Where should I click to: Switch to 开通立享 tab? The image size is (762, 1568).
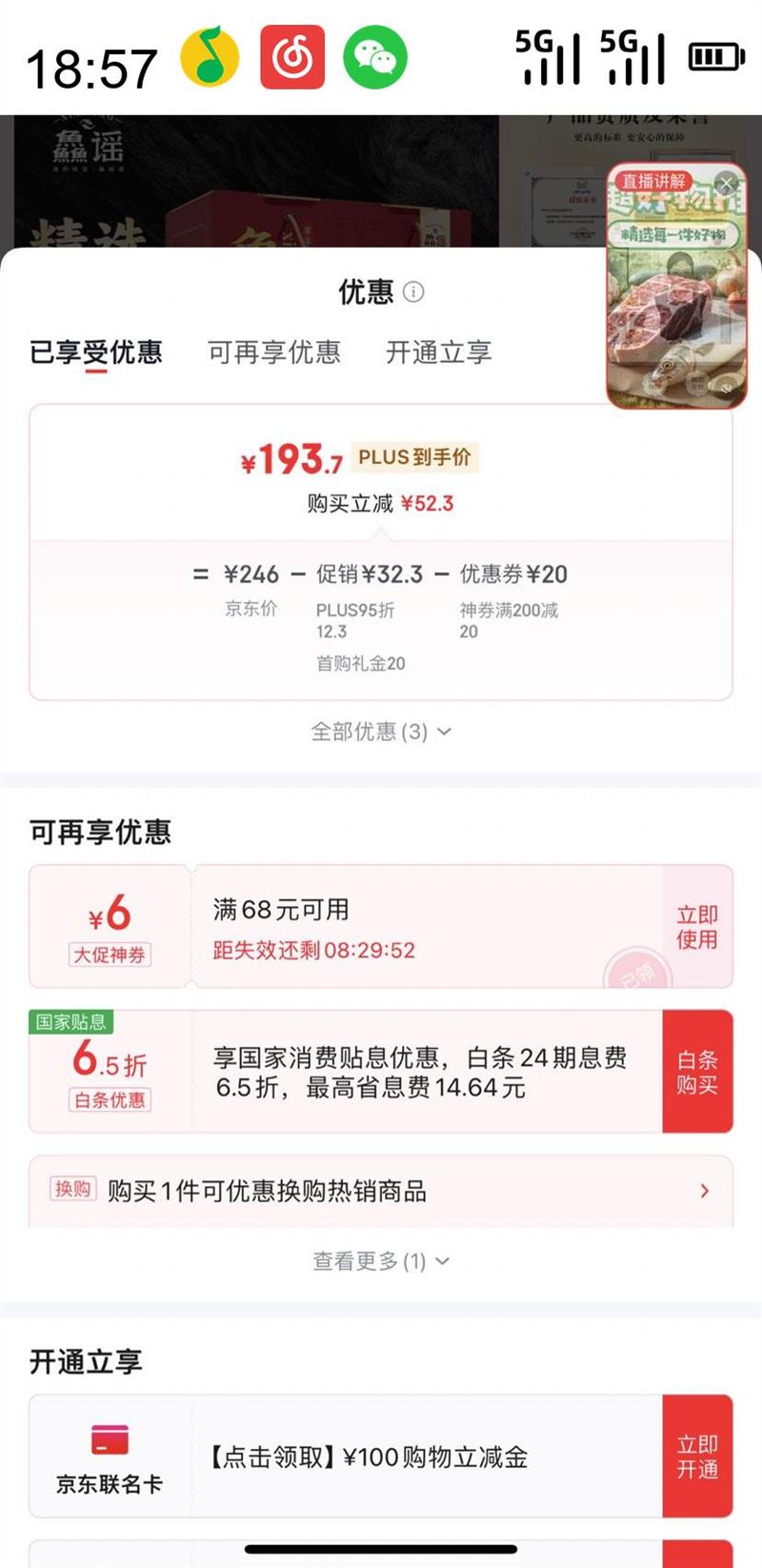[439, 352]
